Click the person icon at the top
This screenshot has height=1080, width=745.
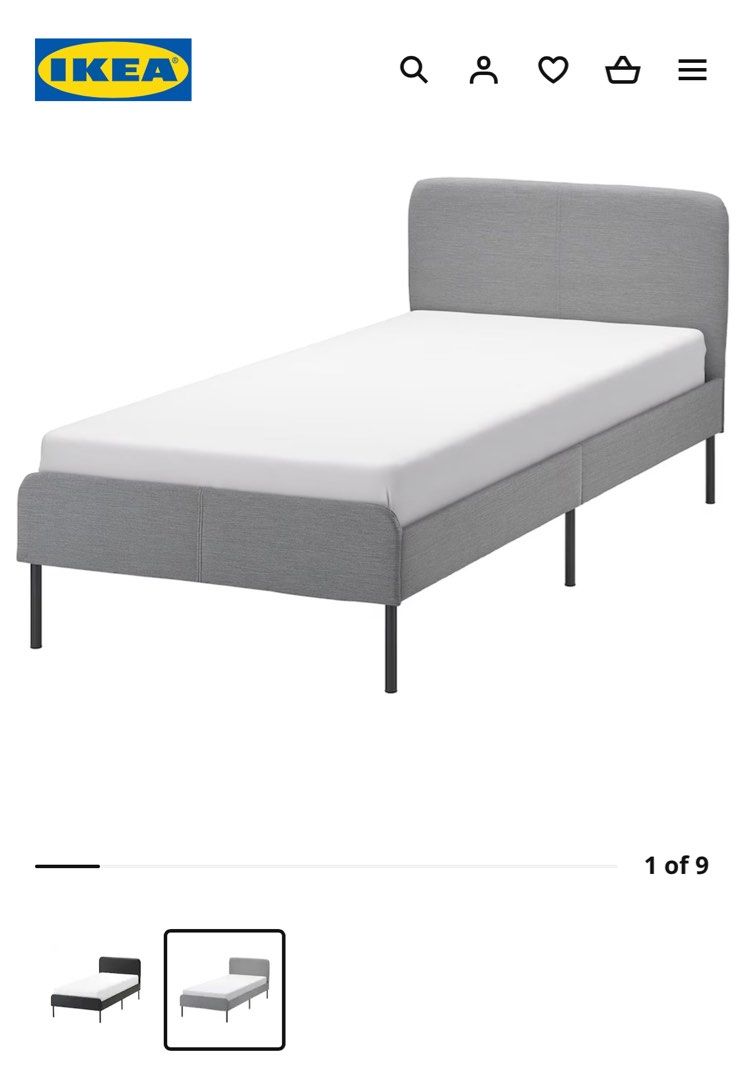(484, 69)
